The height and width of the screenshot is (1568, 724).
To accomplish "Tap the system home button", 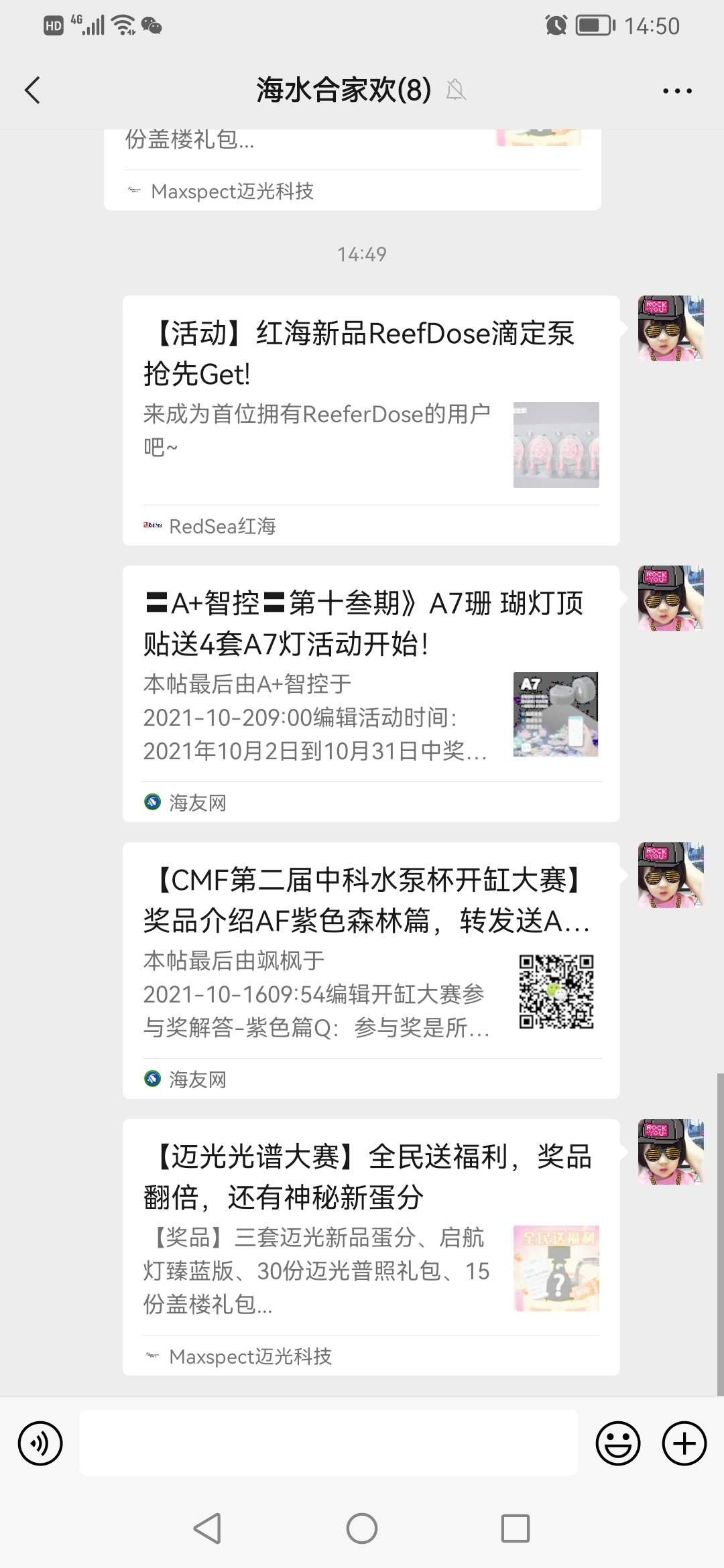I will pos(362,1528).
